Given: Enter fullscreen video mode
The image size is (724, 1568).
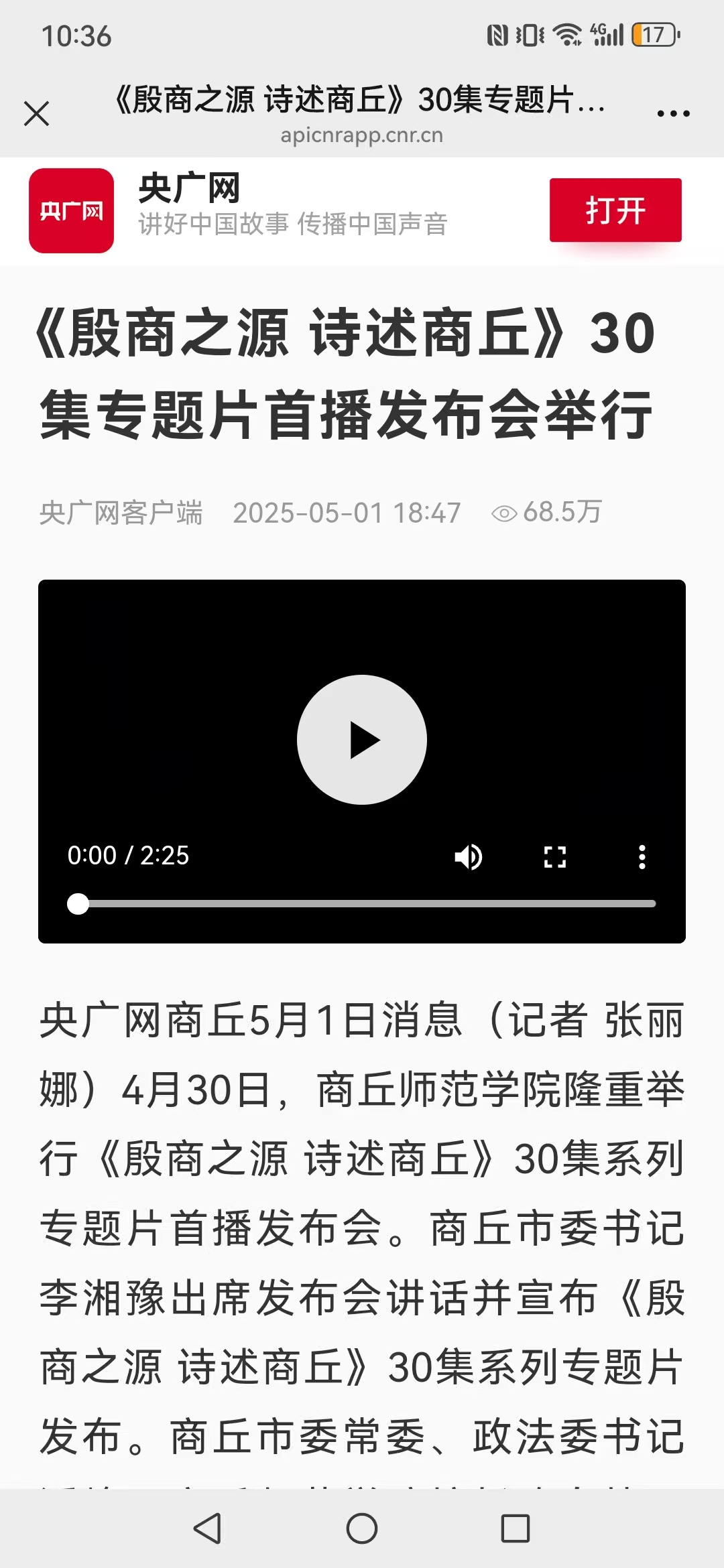Looking at the screenshot, I should [x=554, y=856].
